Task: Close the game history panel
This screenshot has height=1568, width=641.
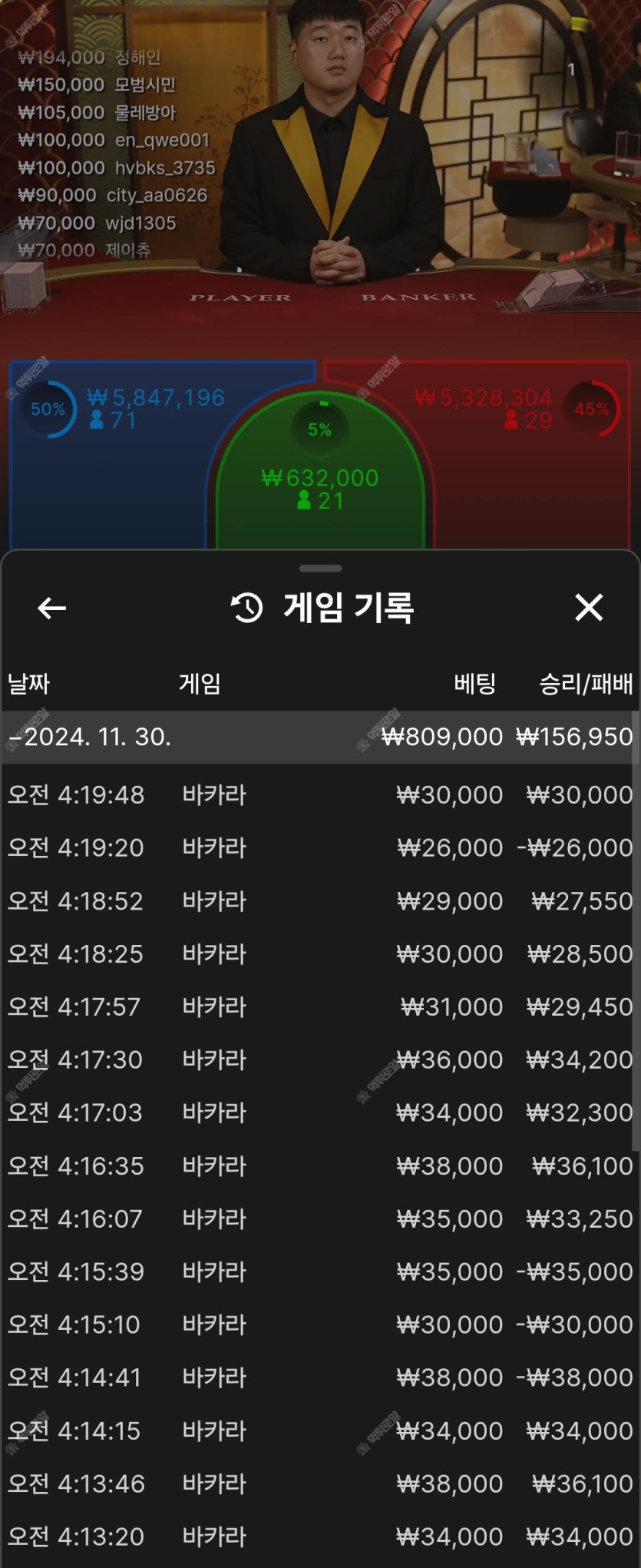Action: (x=588, y=607)
